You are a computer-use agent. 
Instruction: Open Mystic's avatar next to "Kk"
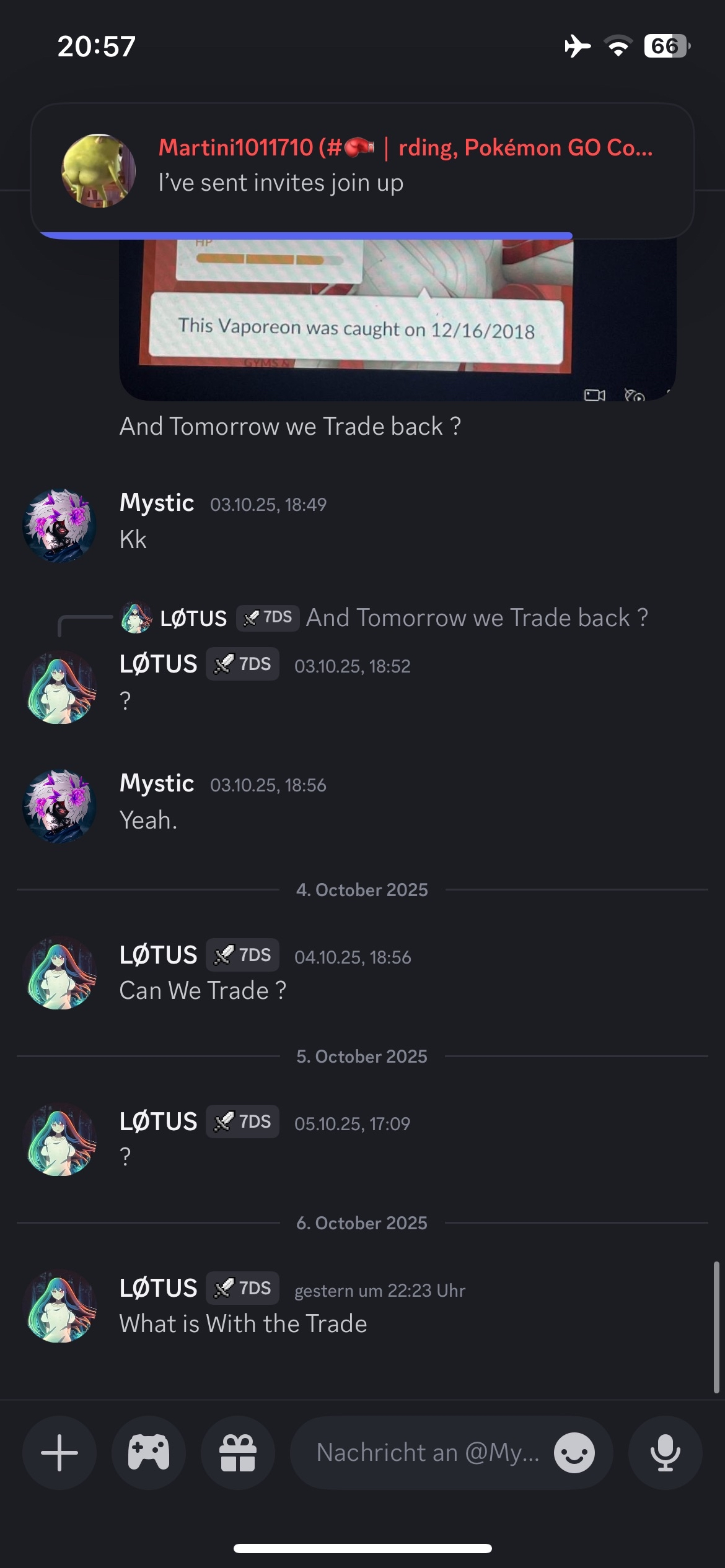pyautogui.click(x=59, y=526)
